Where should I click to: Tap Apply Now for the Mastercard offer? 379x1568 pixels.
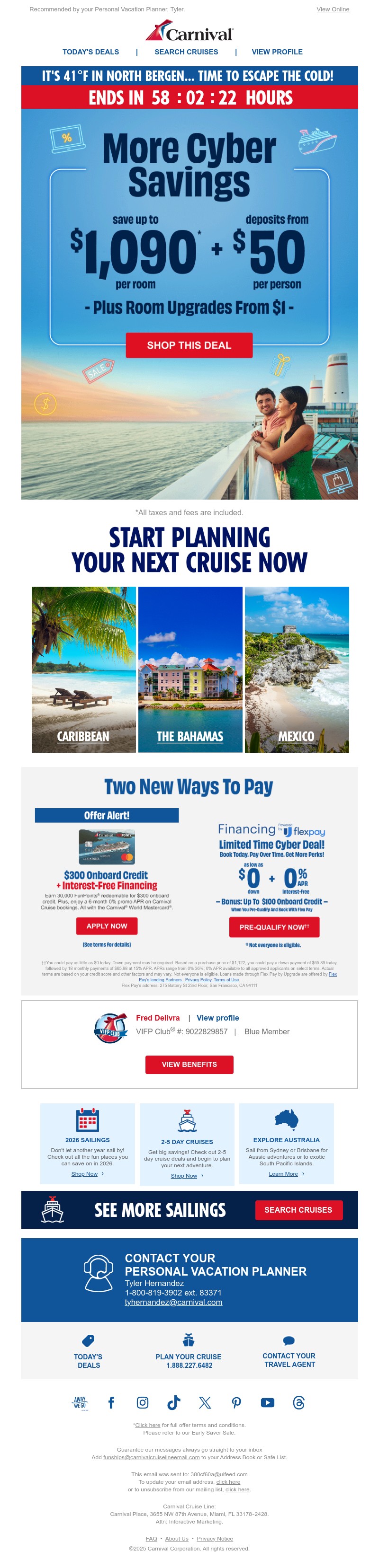click(107, 926)
